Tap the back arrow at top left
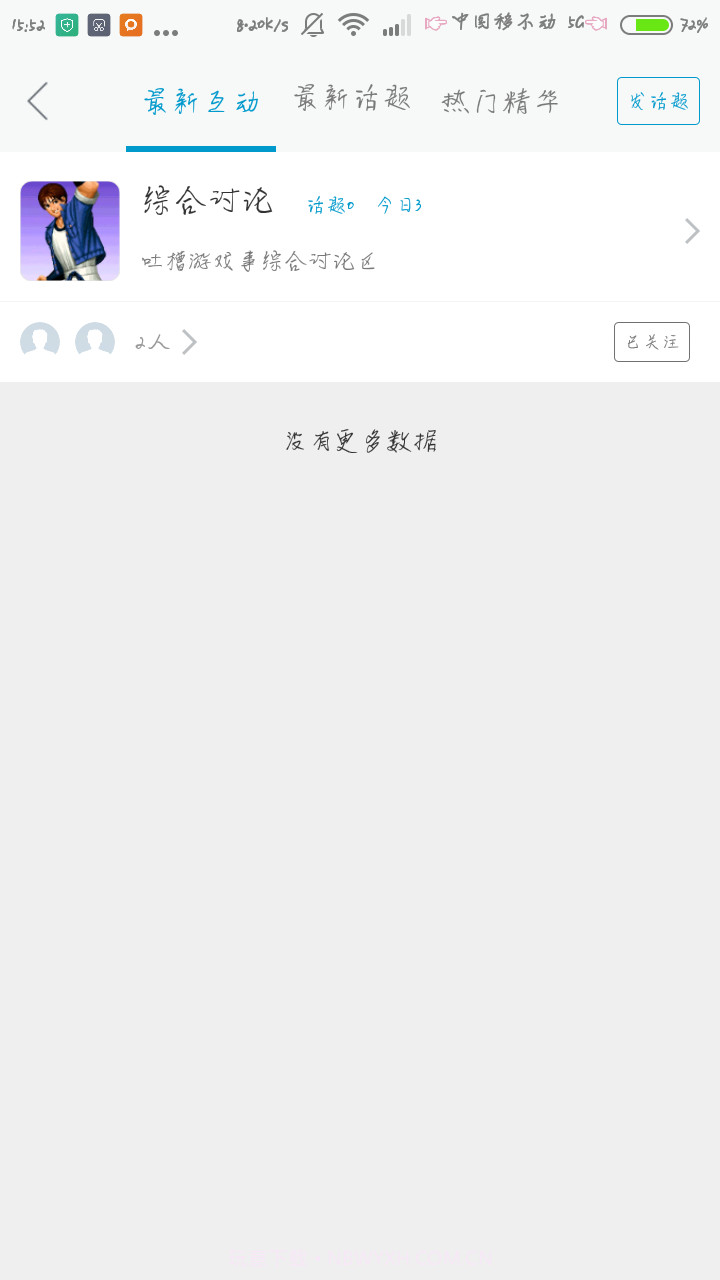This screenshot has width=720, height=1280. [x=37, y=101]
